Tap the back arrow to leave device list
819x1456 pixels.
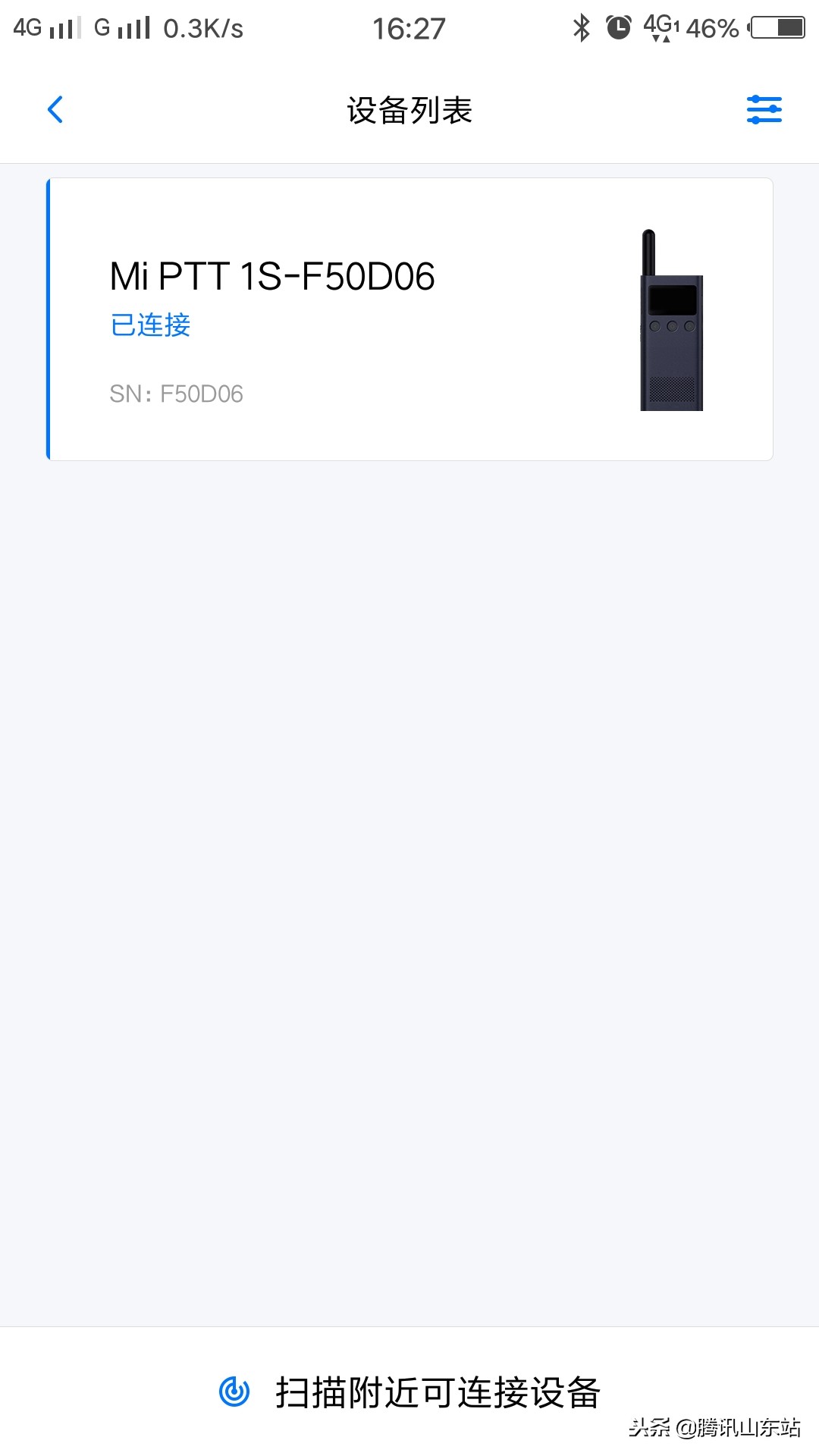point(55,108)
